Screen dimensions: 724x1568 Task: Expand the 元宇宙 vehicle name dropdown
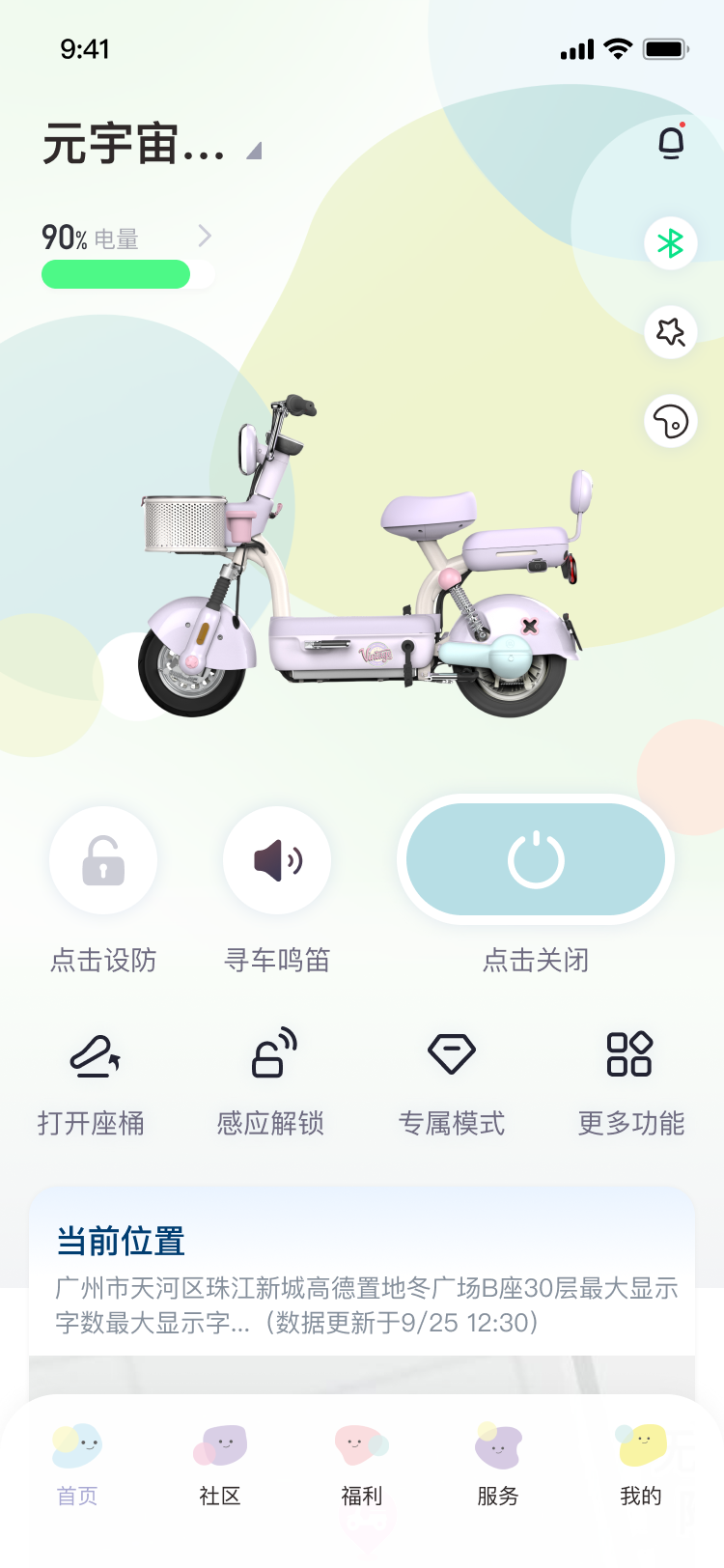tap(254, 151)
